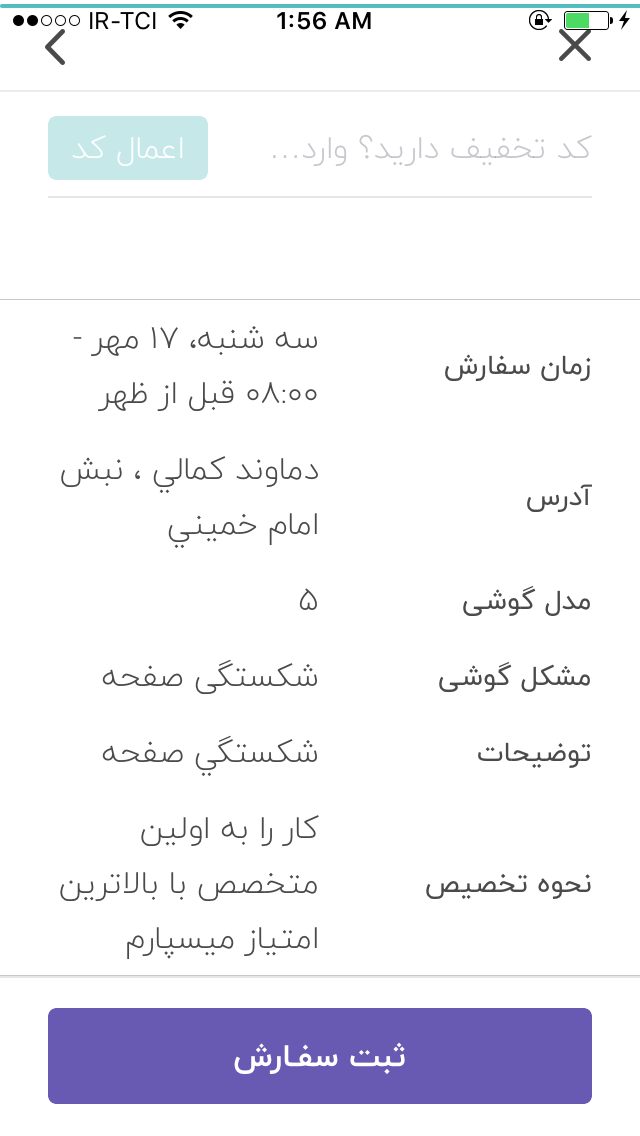Go back using the arrow icon

click(55, 48)
